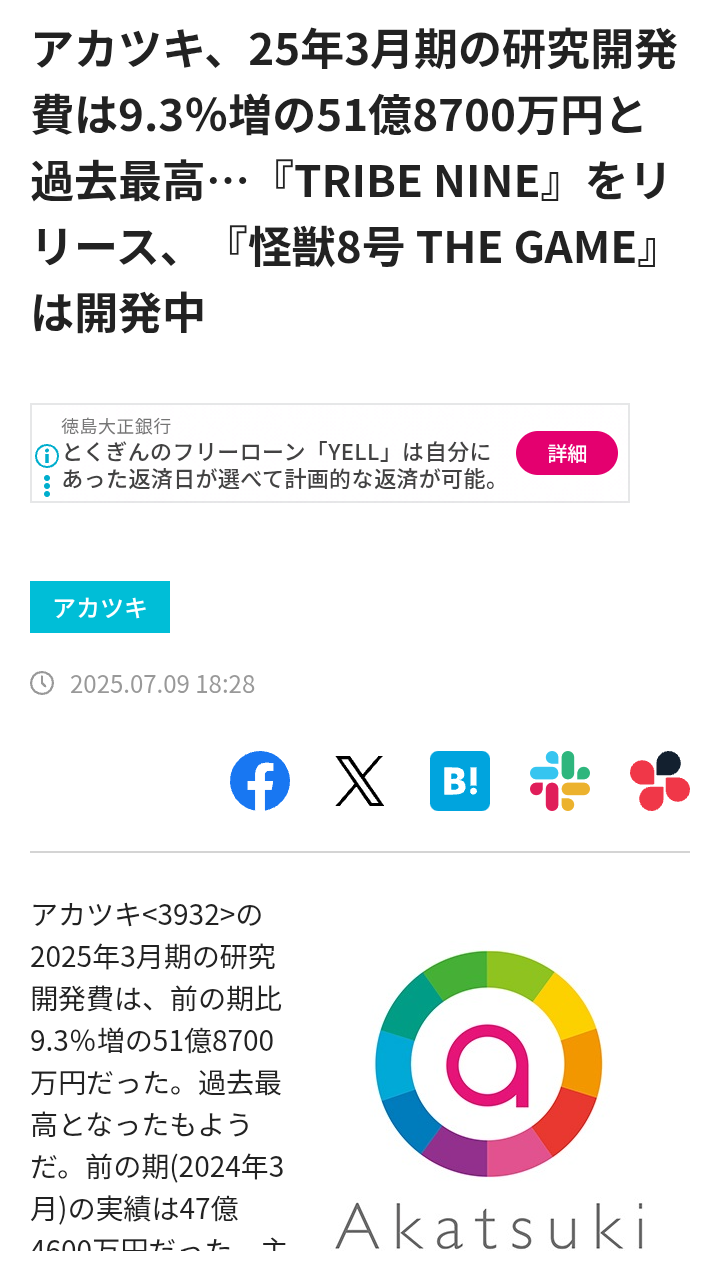Tap the red and black share icon
This screenshot has height=1275, width=720.
coord(660,781)
